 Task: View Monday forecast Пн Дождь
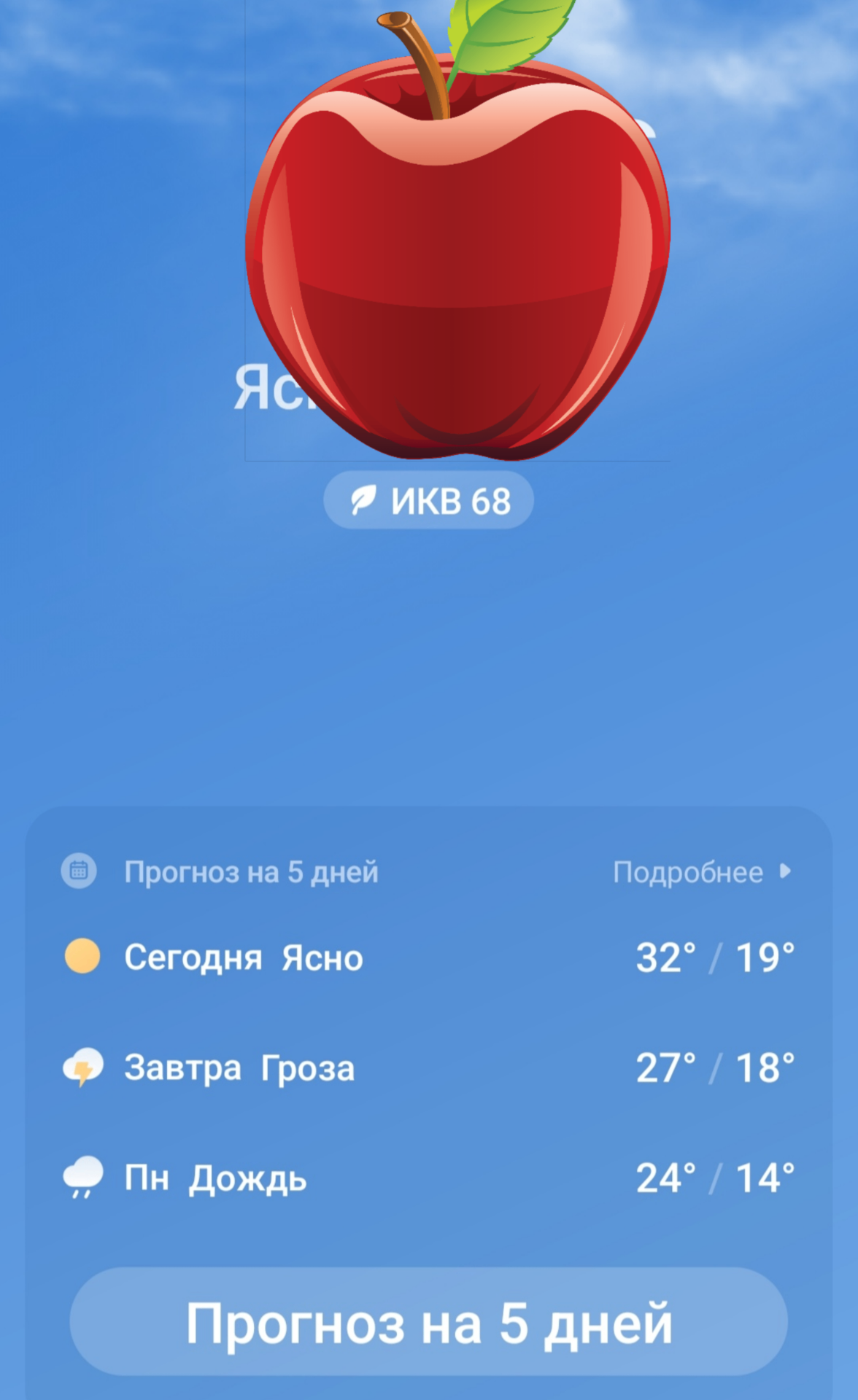point(428,1178)
